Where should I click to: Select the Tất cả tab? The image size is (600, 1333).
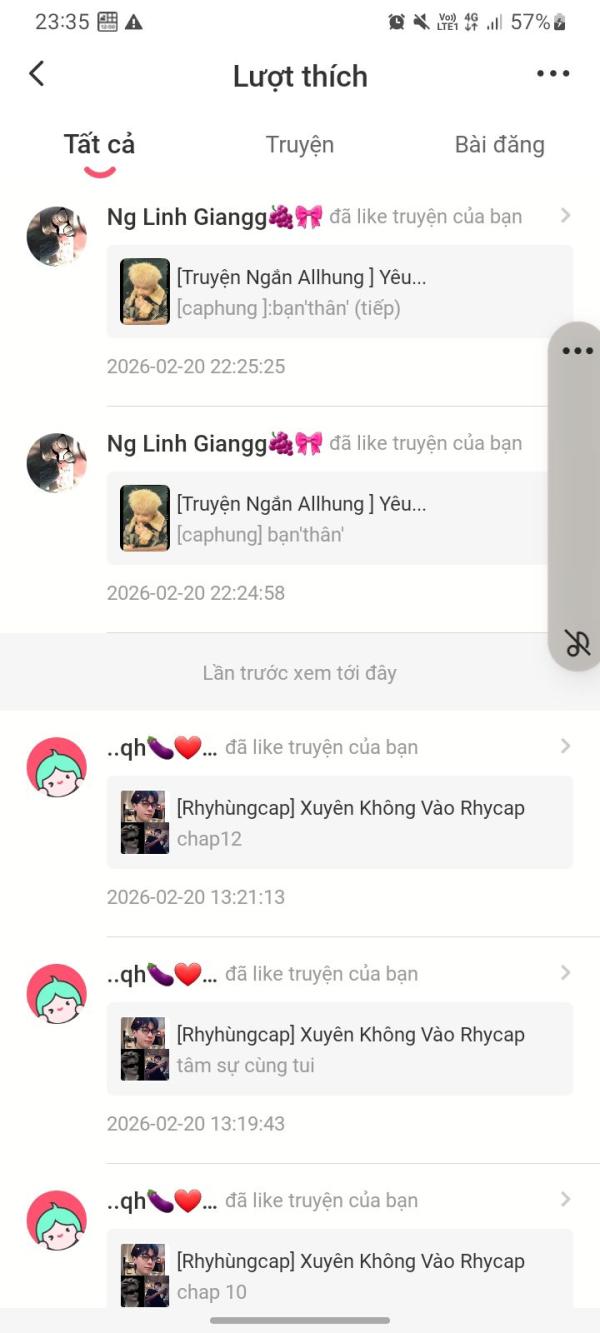point(99,144)
